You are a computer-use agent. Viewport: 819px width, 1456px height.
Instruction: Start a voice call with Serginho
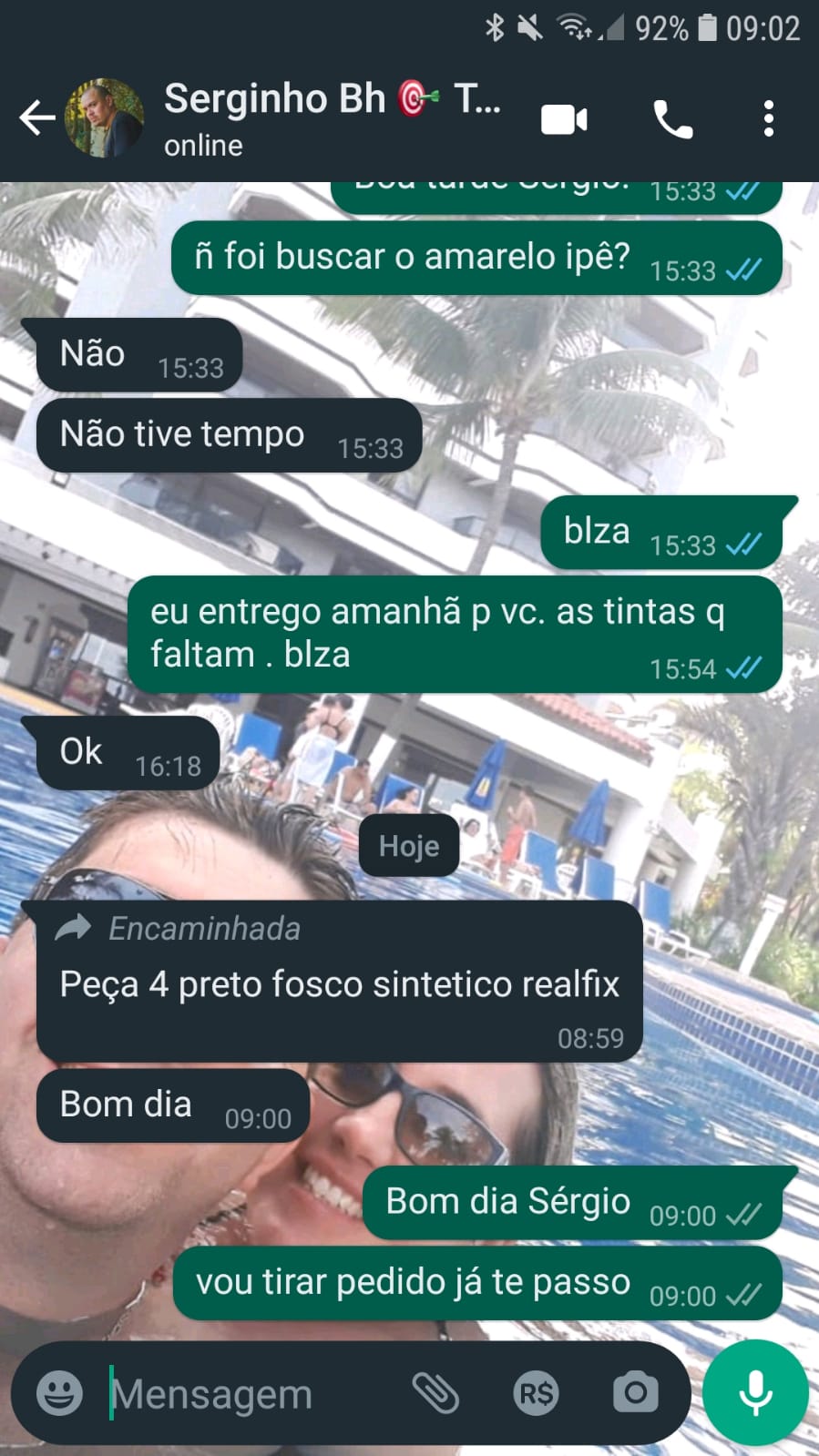[x=673, y=119]
